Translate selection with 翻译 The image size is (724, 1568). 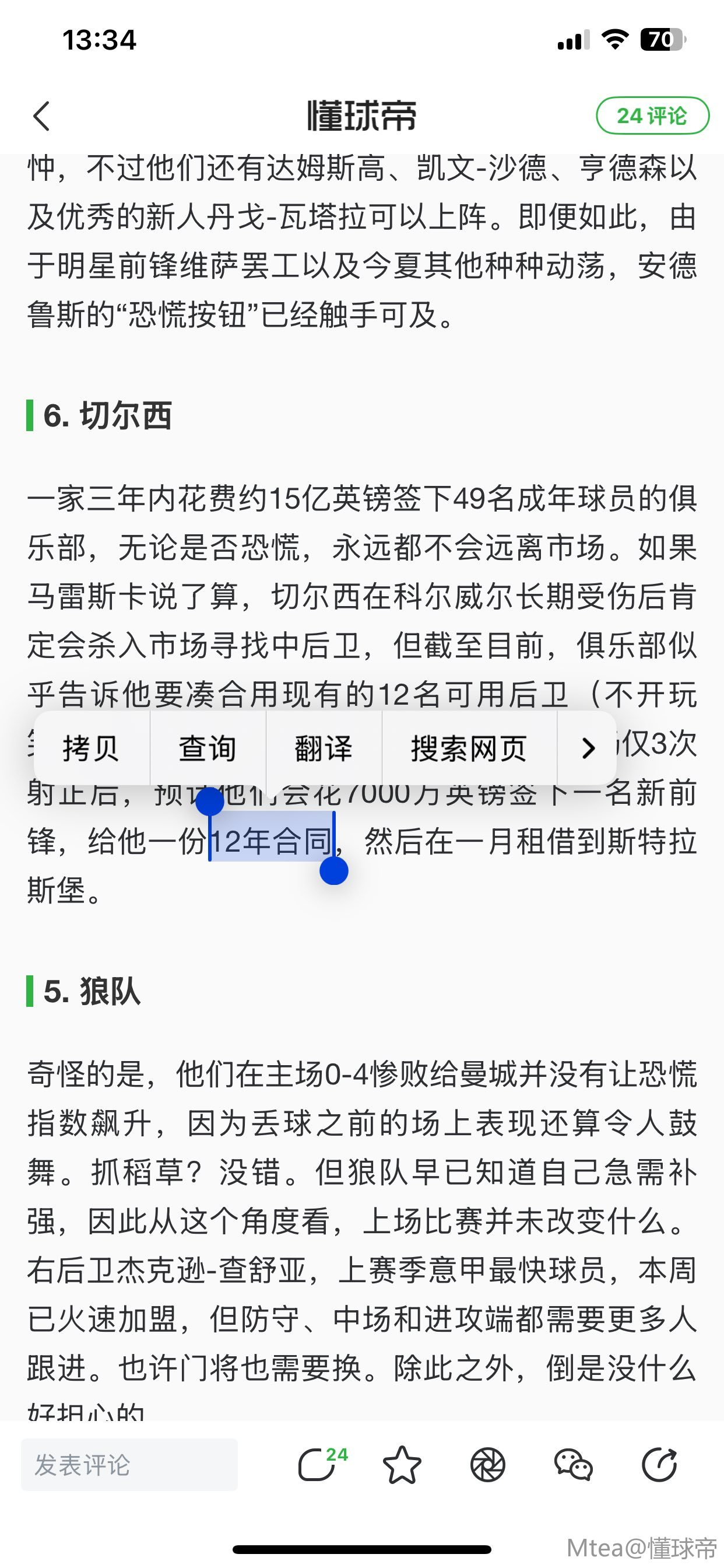[x=324, y=748]
